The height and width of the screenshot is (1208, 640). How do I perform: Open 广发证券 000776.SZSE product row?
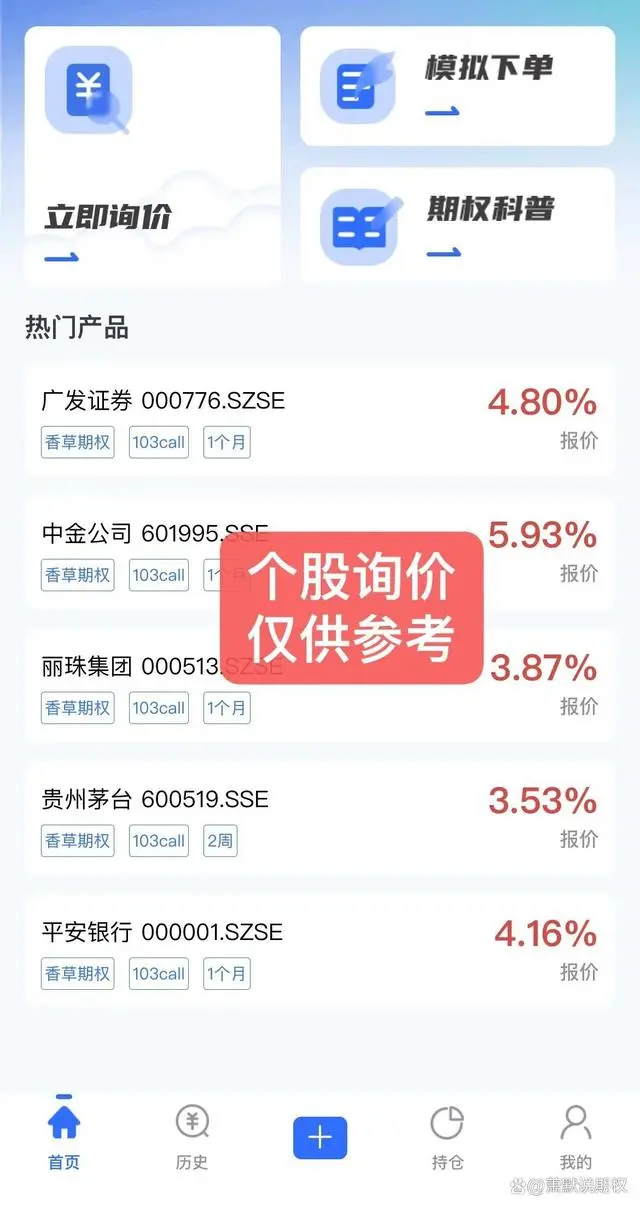pos(319,420)
